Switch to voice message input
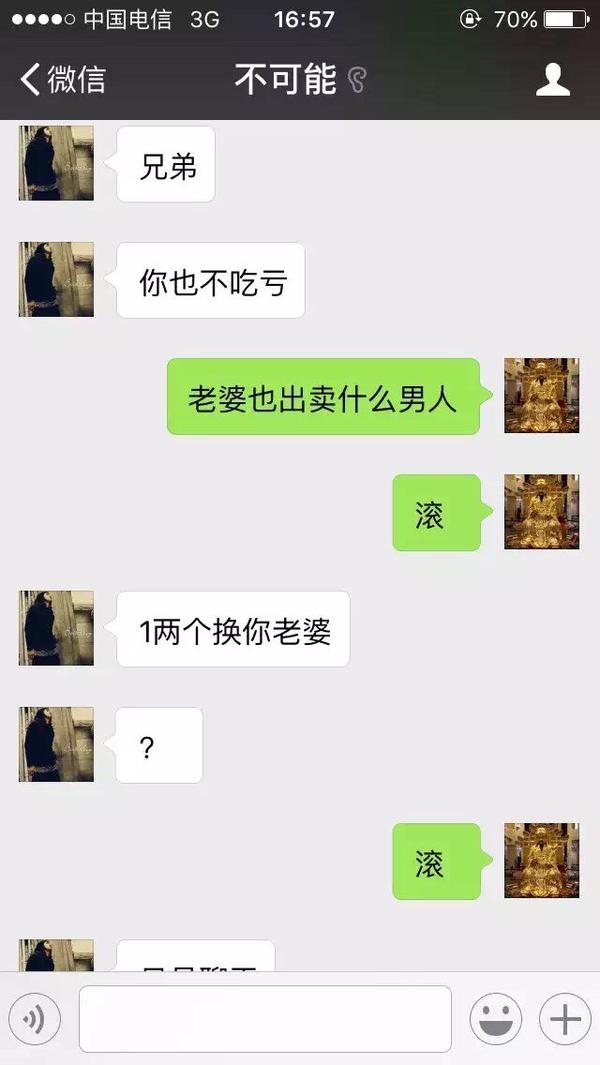Screen dimensions: 600x1065 pos(35,1019)
